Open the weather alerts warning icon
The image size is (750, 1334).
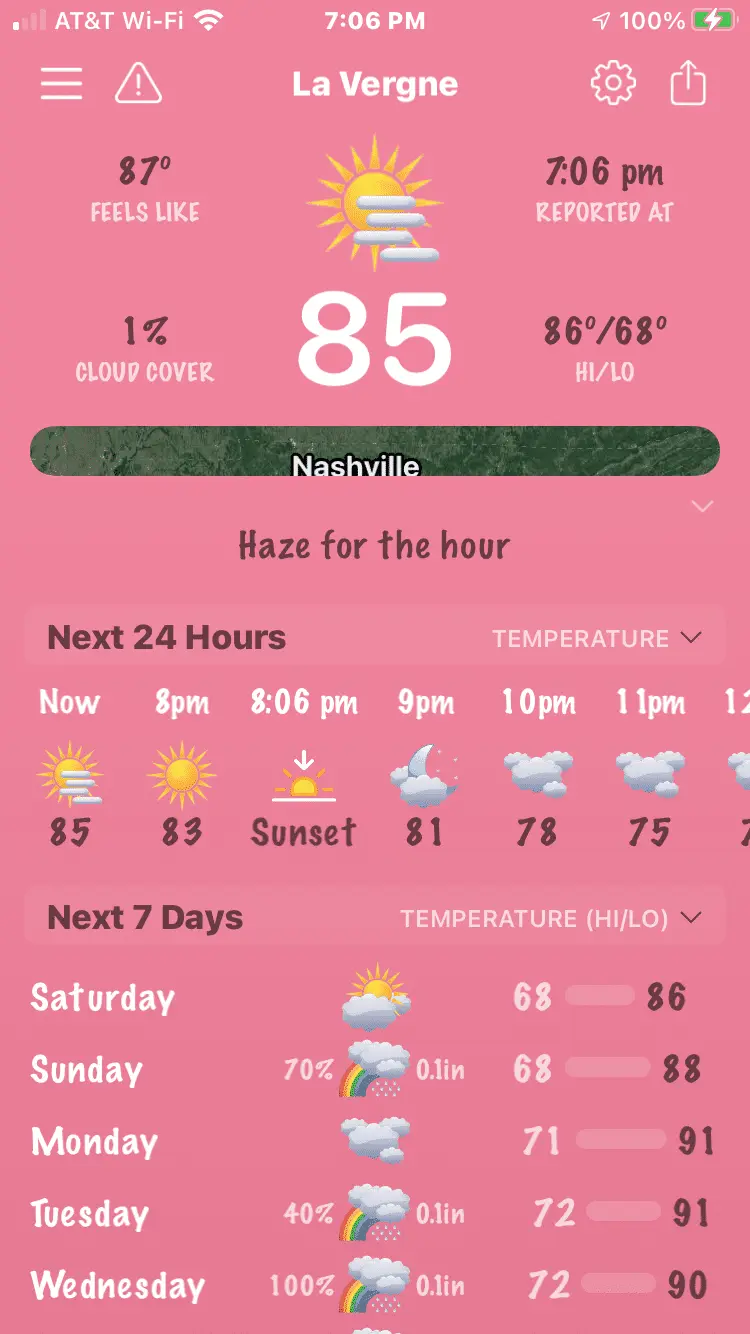tap(138, 84)
